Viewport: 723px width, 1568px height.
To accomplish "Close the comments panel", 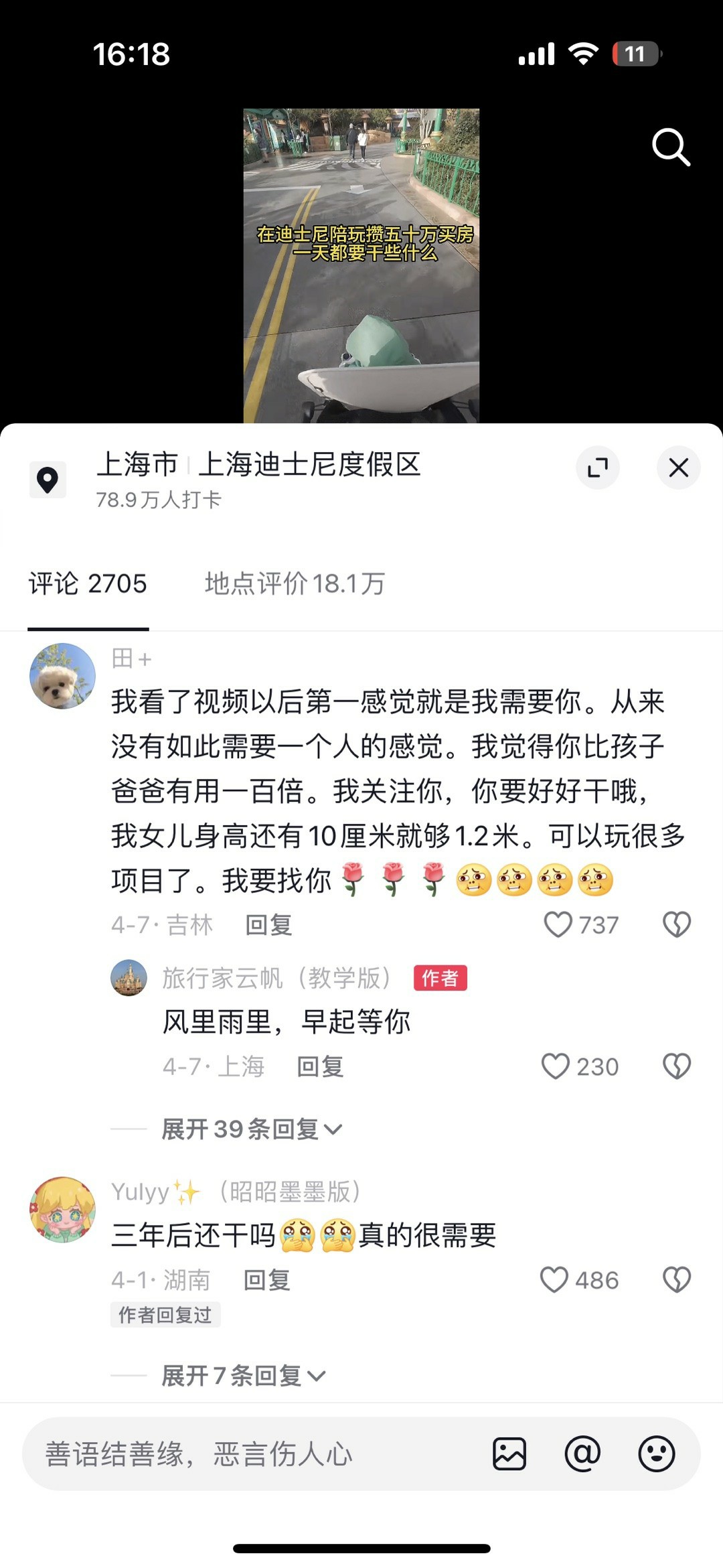I will (678, 468).
